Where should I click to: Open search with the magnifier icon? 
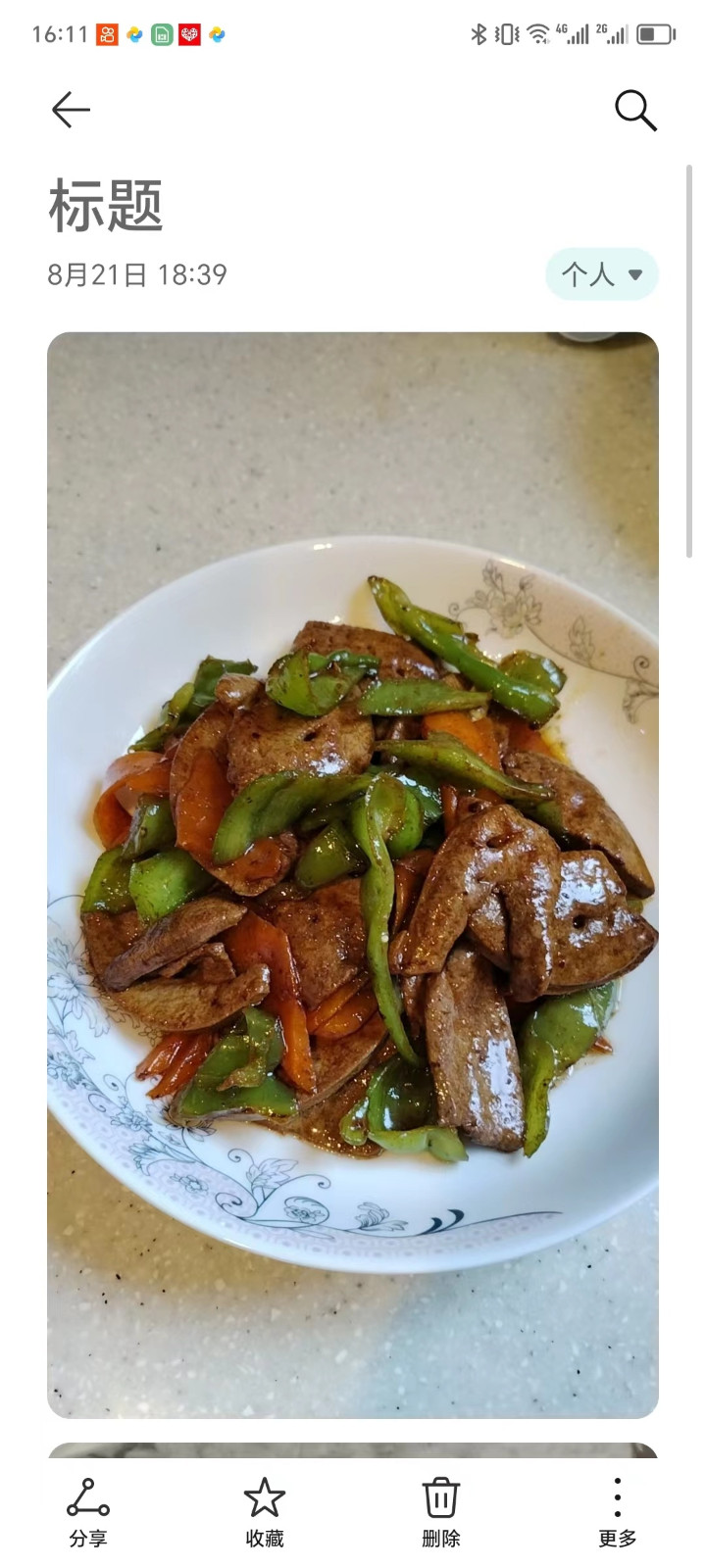pos(635,110)
